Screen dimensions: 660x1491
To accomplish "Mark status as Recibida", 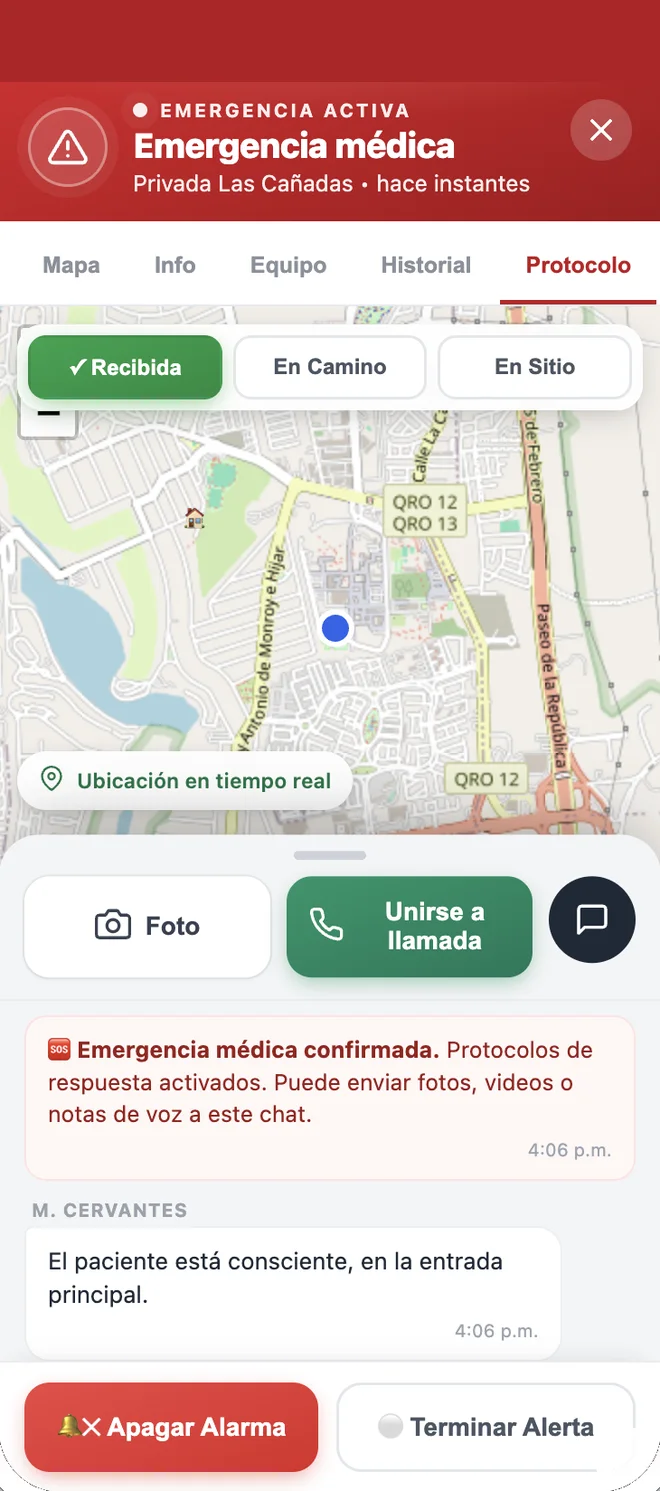I will [x=125, y=367].
